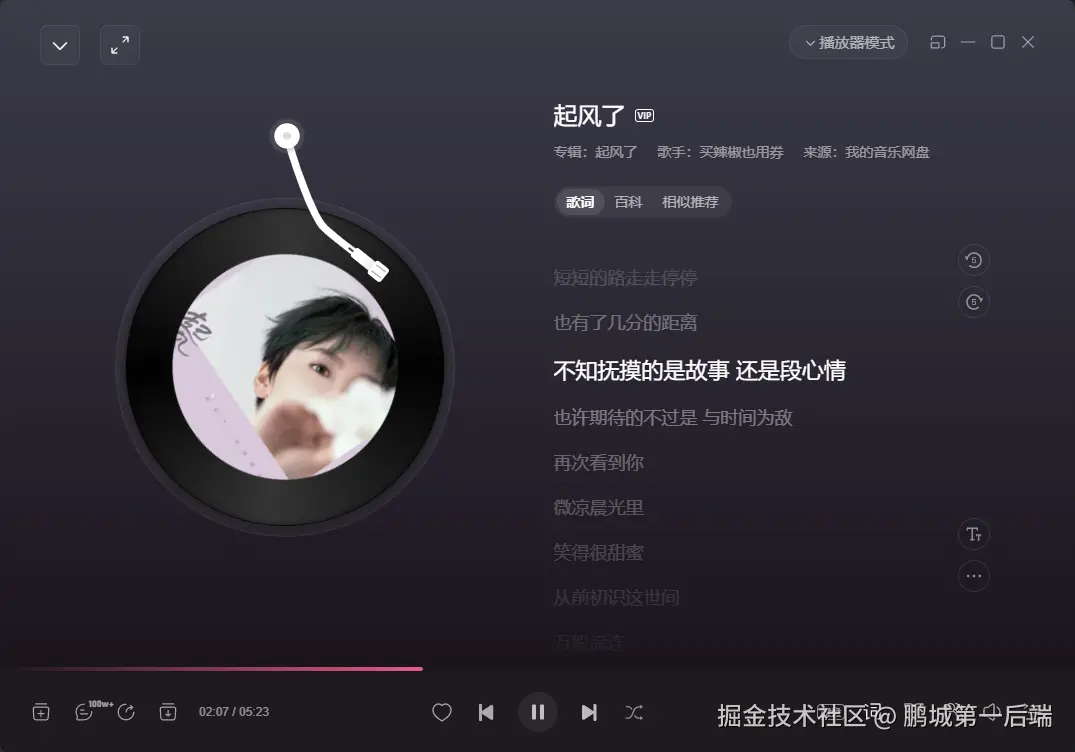Screen dimensions: 1075x752
Task: Switch to the 相似推荐 tab
Action: coord(690,202)
